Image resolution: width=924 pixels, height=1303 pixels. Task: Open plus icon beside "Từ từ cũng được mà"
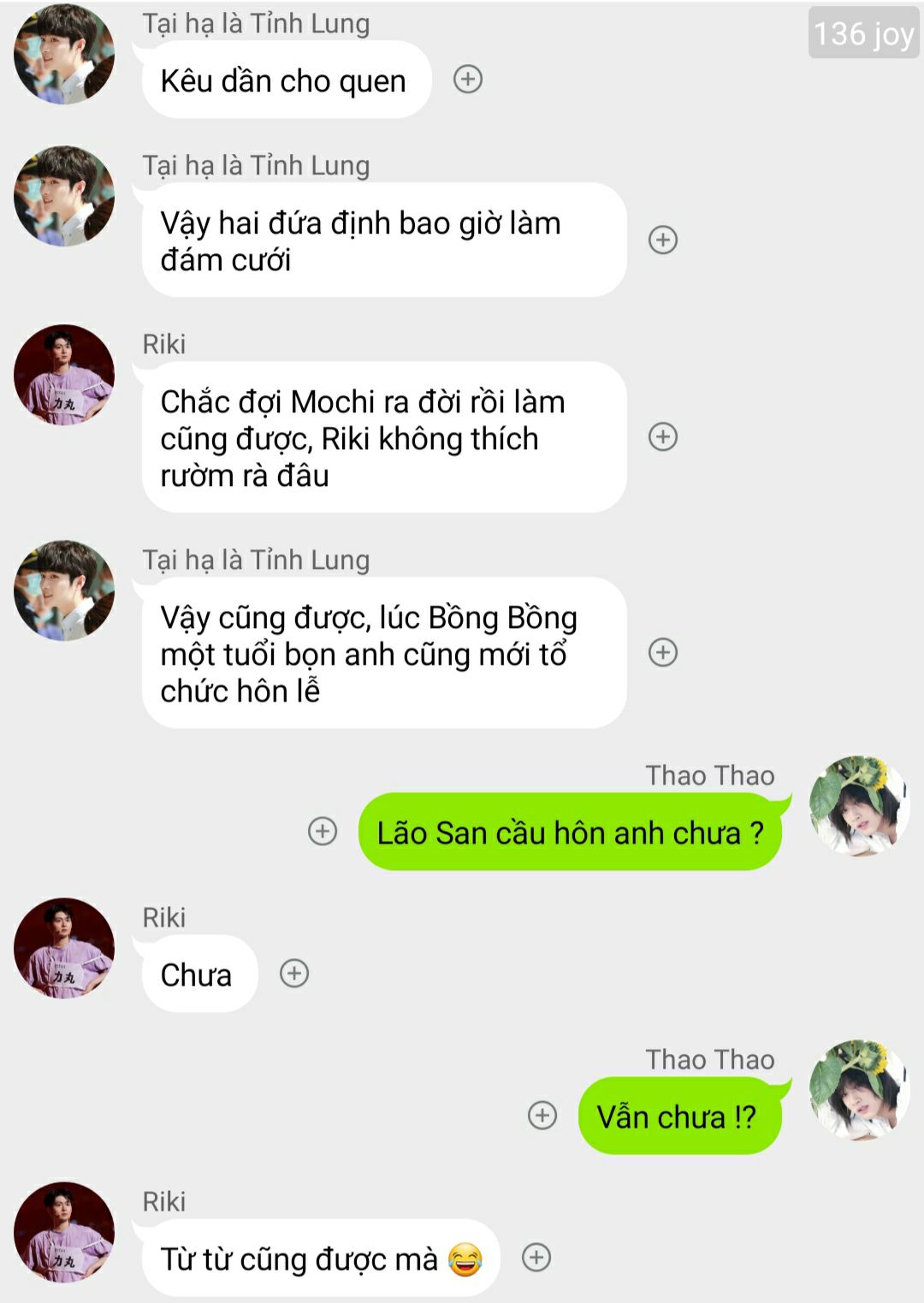(536, 1257)
